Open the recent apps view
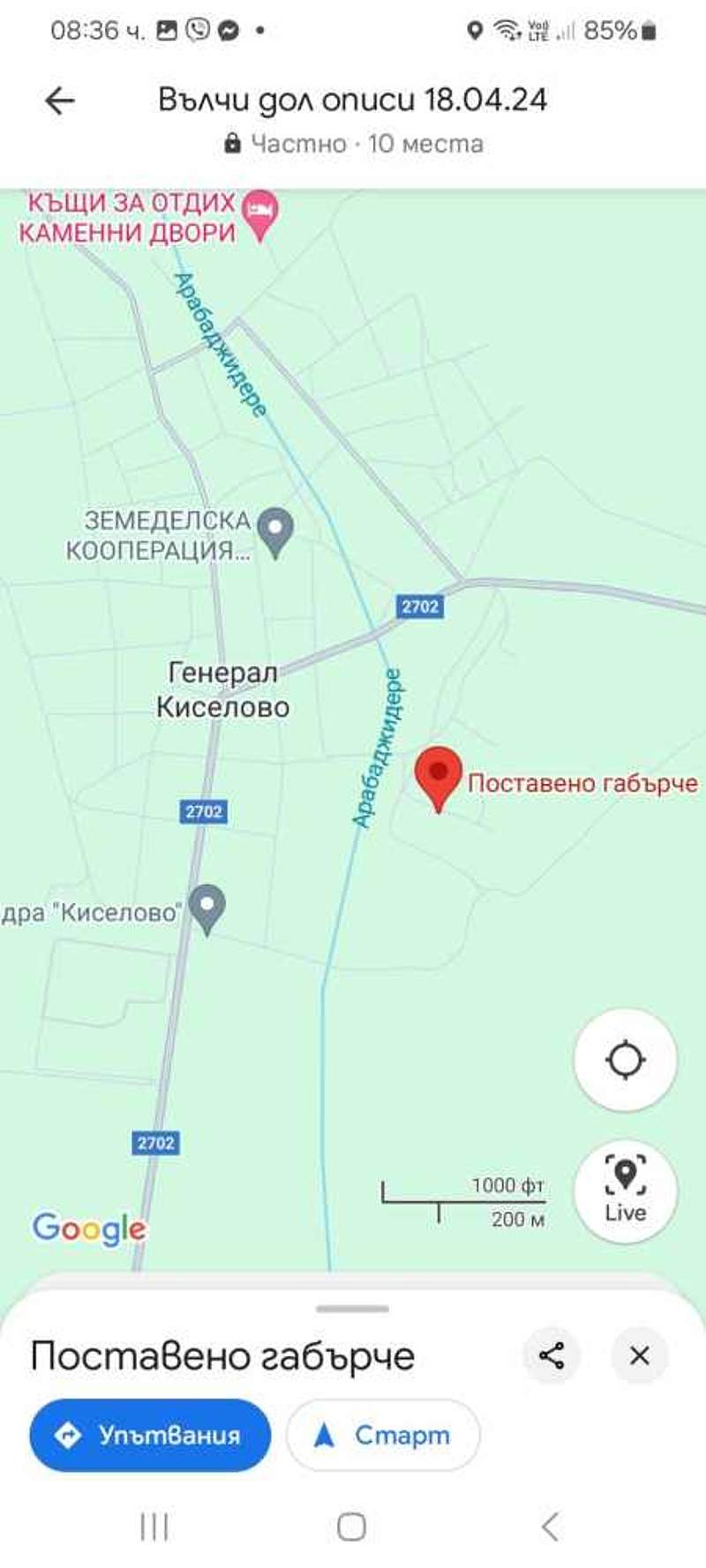The height and width of the screenshot is (1568, 706). pos(154,1527)
